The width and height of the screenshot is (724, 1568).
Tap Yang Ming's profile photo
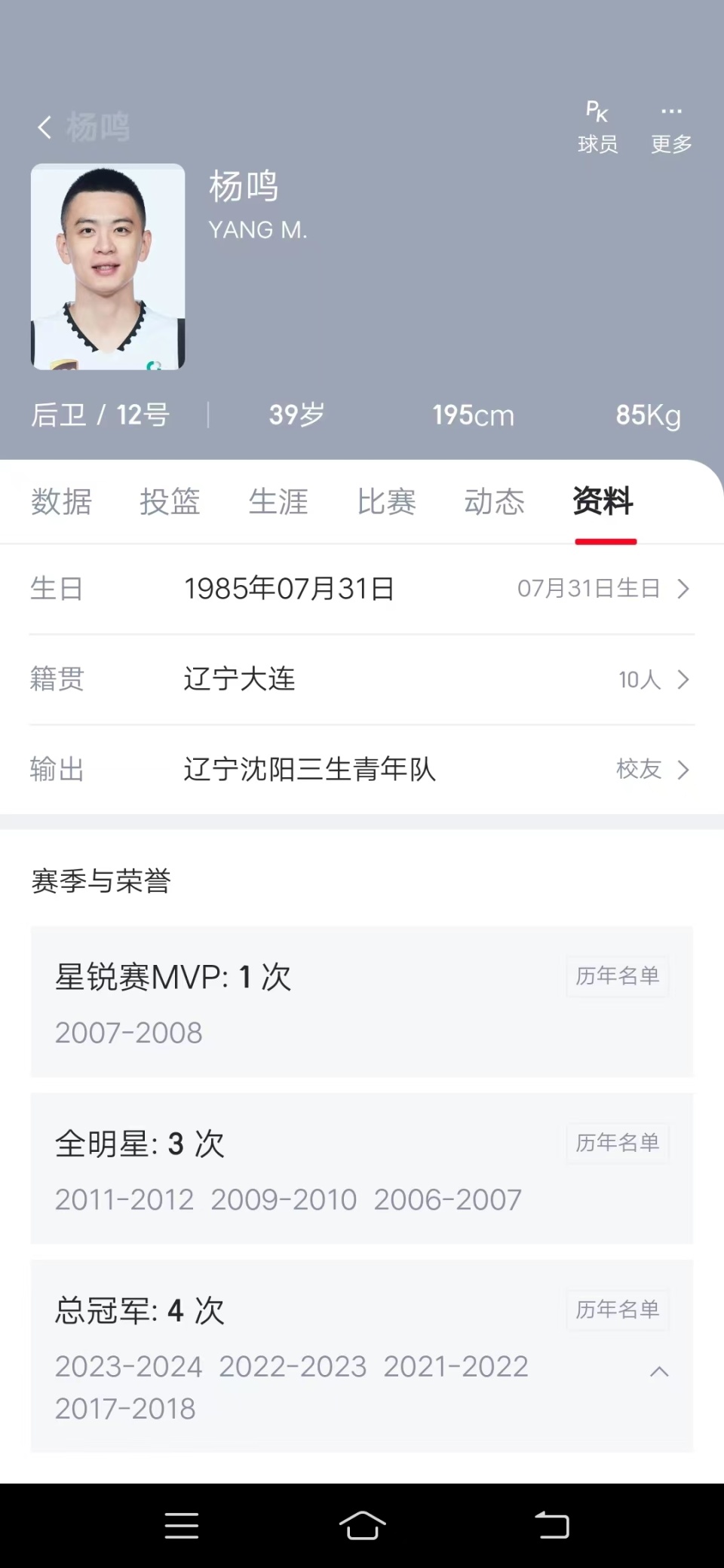(107, 269)
